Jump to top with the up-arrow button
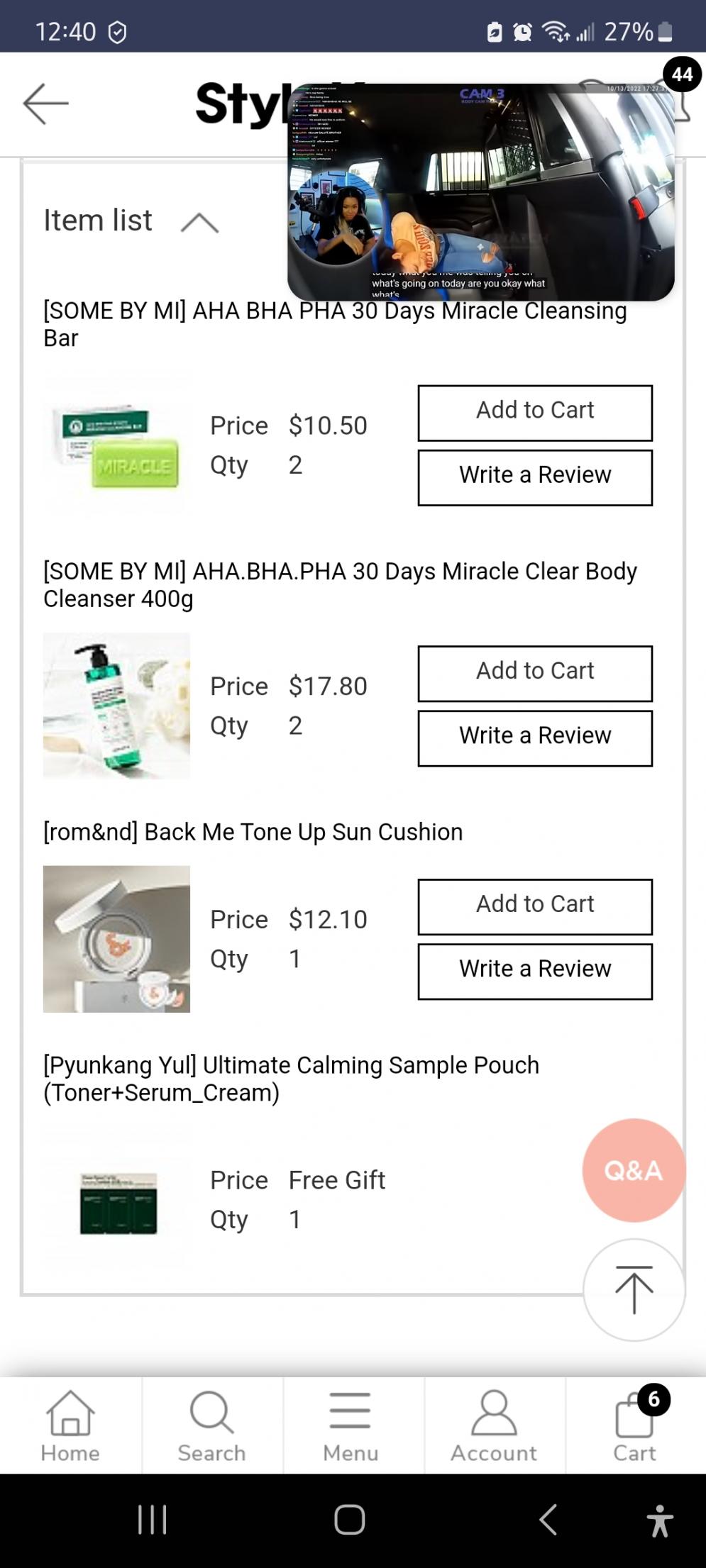706x1568 pixels. (x=633, y=1289)
